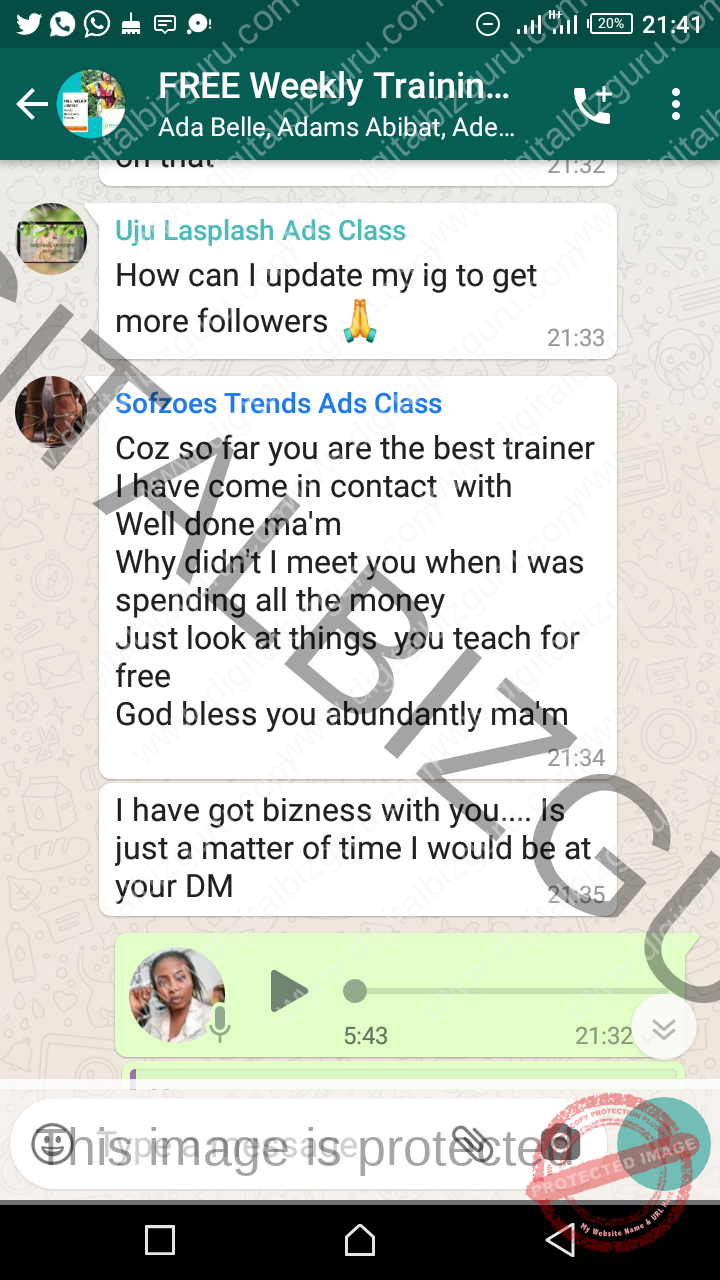This screenshot has width=720, height=1280.
Task: Open the overflow menu
Action: (677, 104)
